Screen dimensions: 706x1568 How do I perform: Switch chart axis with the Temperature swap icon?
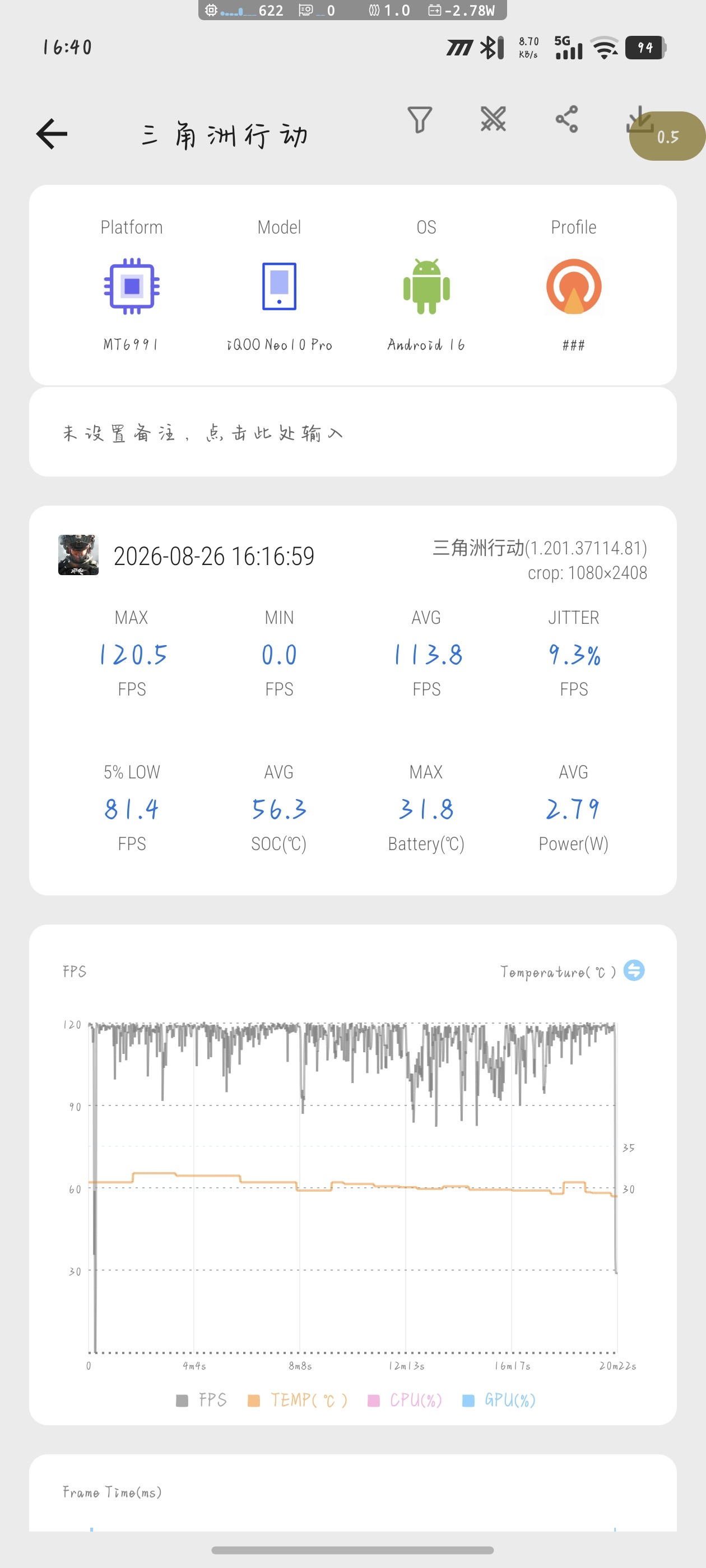(634, 970)
